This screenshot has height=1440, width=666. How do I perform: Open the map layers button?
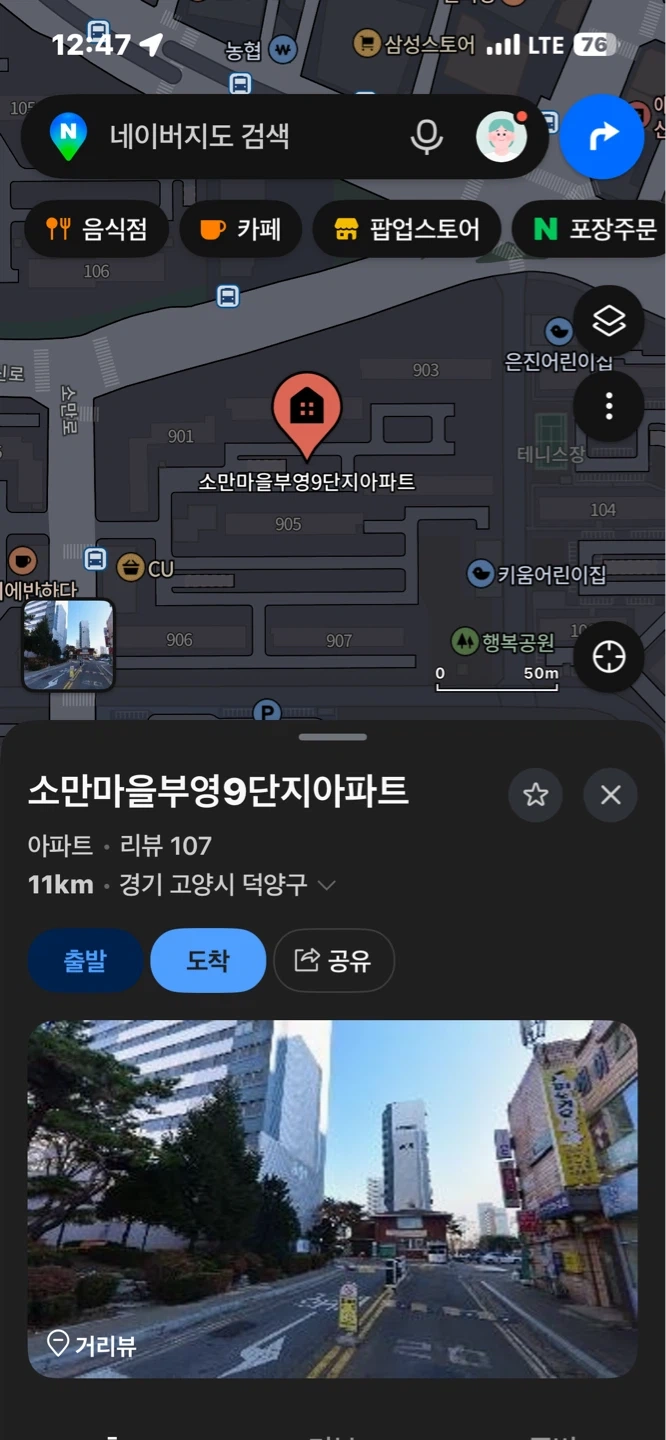[609, 321]
